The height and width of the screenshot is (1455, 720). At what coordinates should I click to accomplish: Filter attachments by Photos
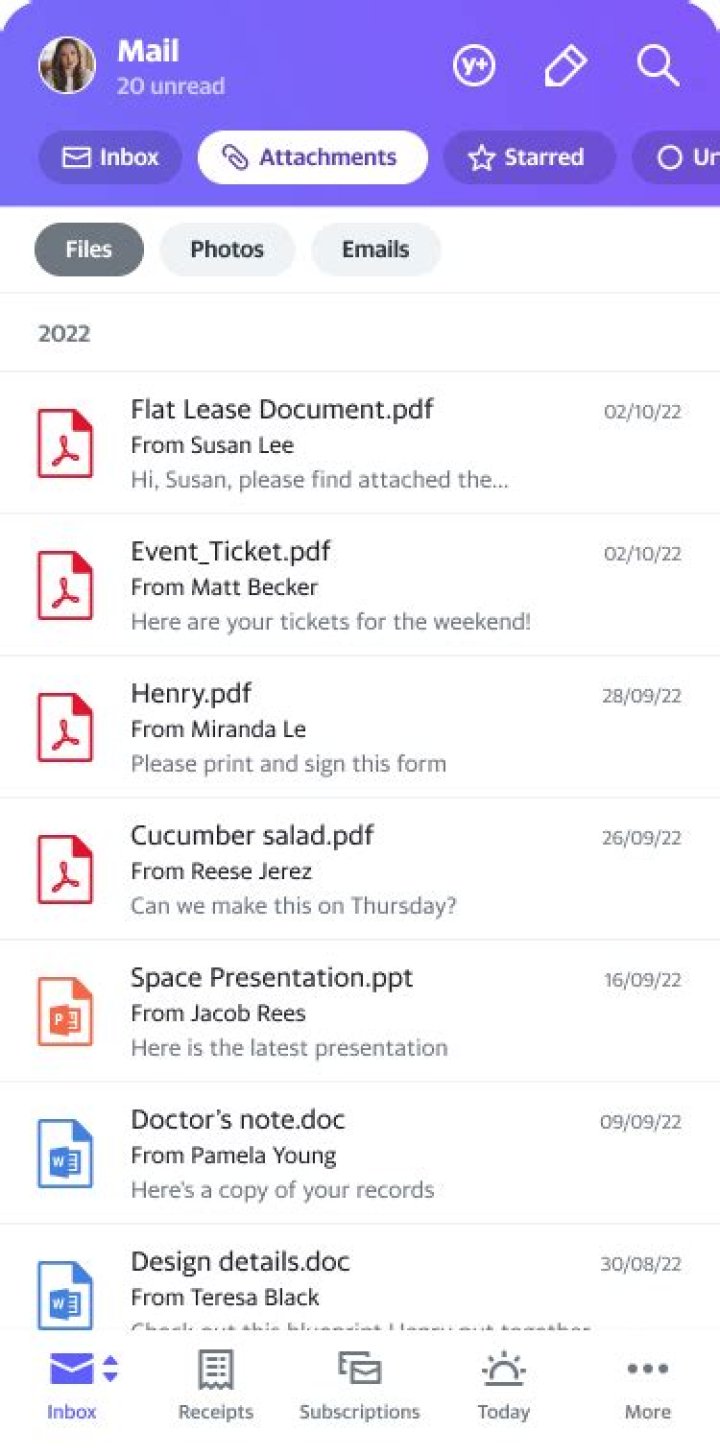click(227, 249)
